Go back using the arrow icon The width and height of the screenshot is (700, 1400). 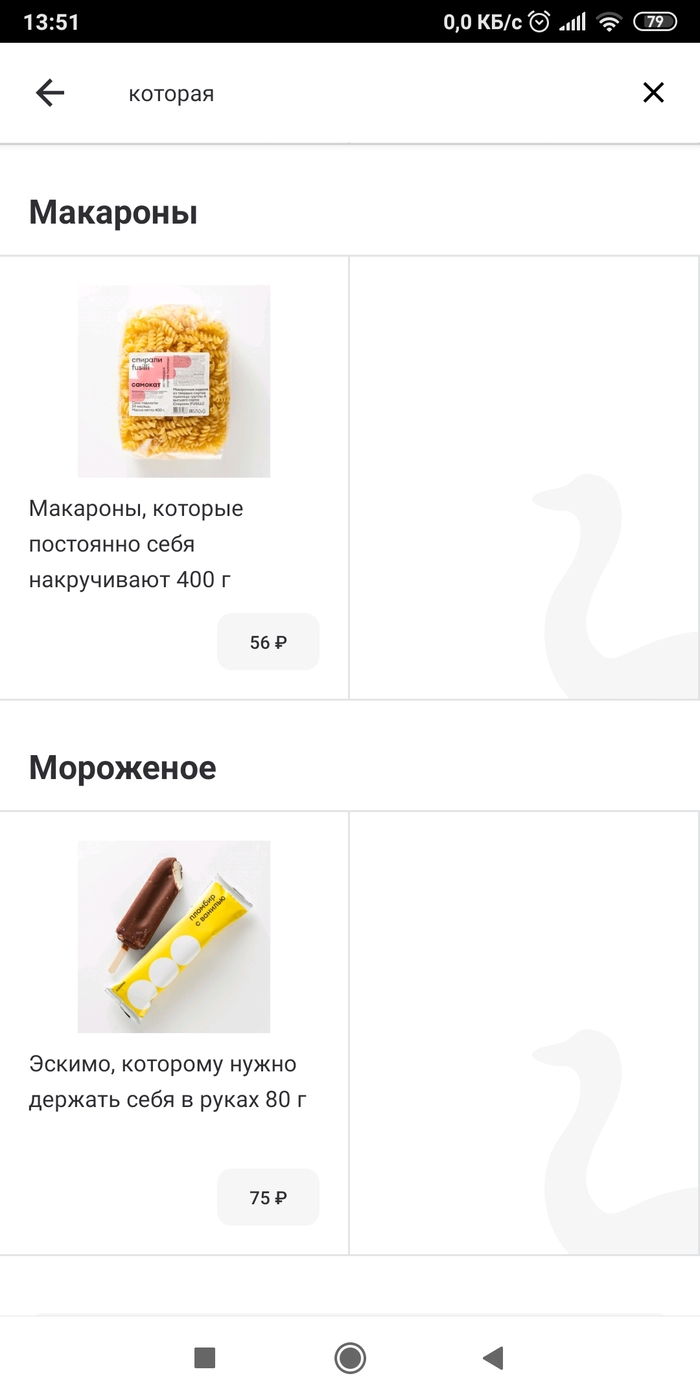tap(49, 93)
